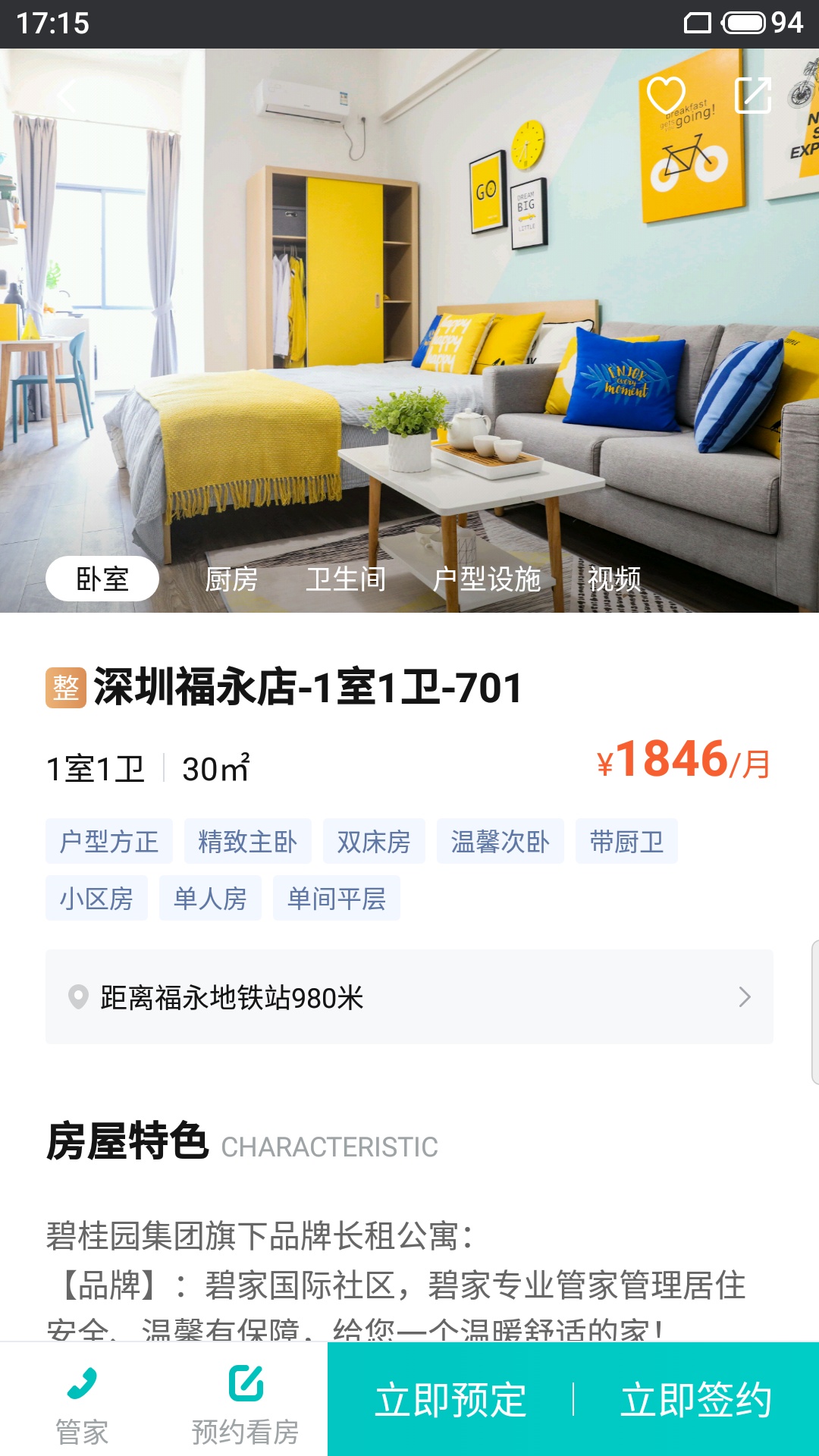Share this listing via the share icon
Image resolution: width=819 pixels, height=1456 pixels.
pyautogui.click(x=753, y=96)
